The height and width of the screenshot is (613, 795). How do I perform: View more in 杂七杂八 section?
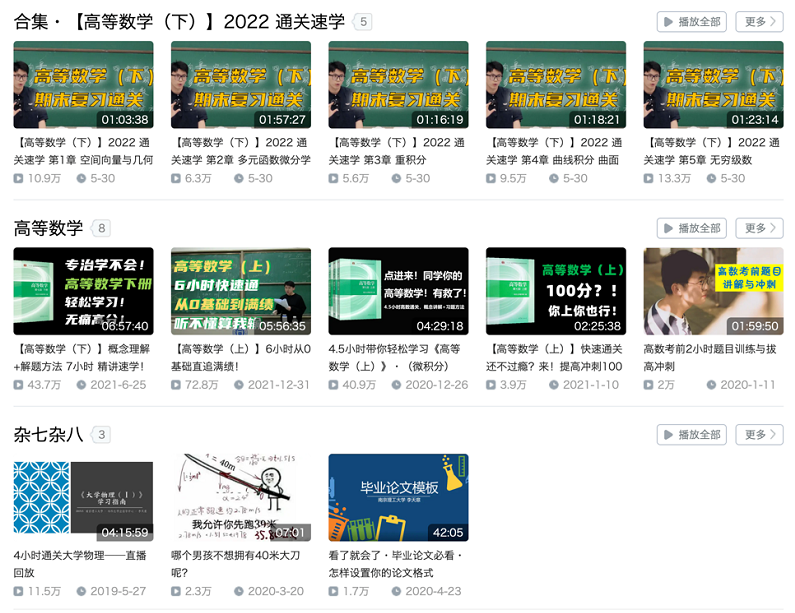pos(759,434)
